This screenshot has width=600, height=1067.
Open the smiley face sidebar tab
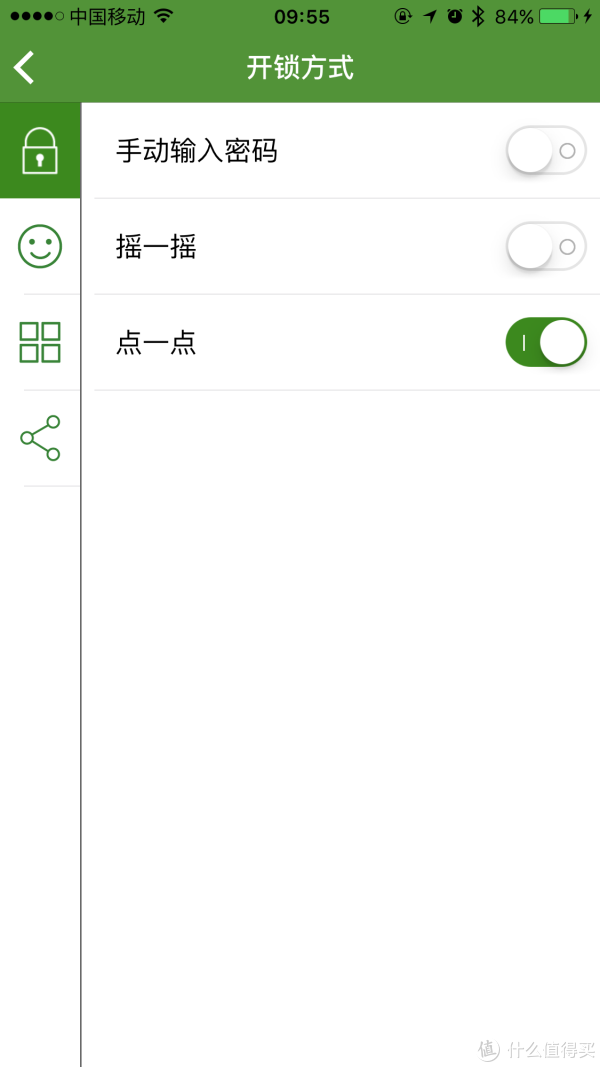tap(40, 246)
